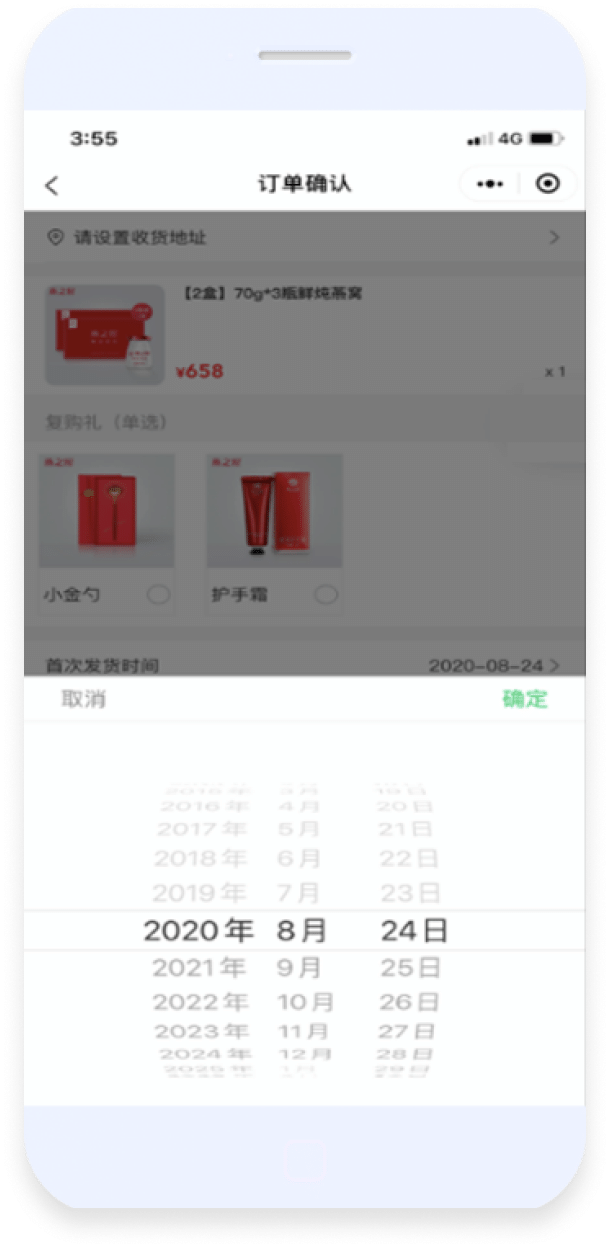Close the mini program via circle icon
The width and height of the screenshot is (610, 1248).
click(547, 184)
